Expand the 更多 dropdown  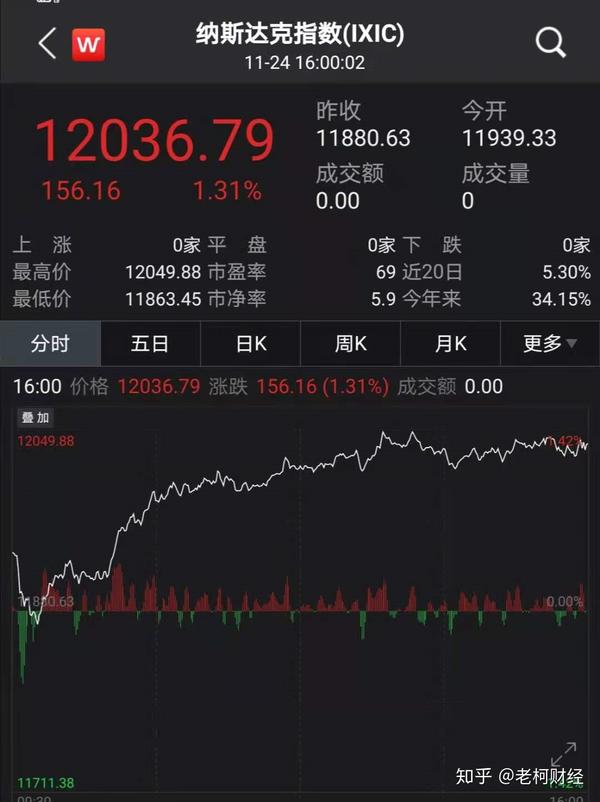point(550,344)
